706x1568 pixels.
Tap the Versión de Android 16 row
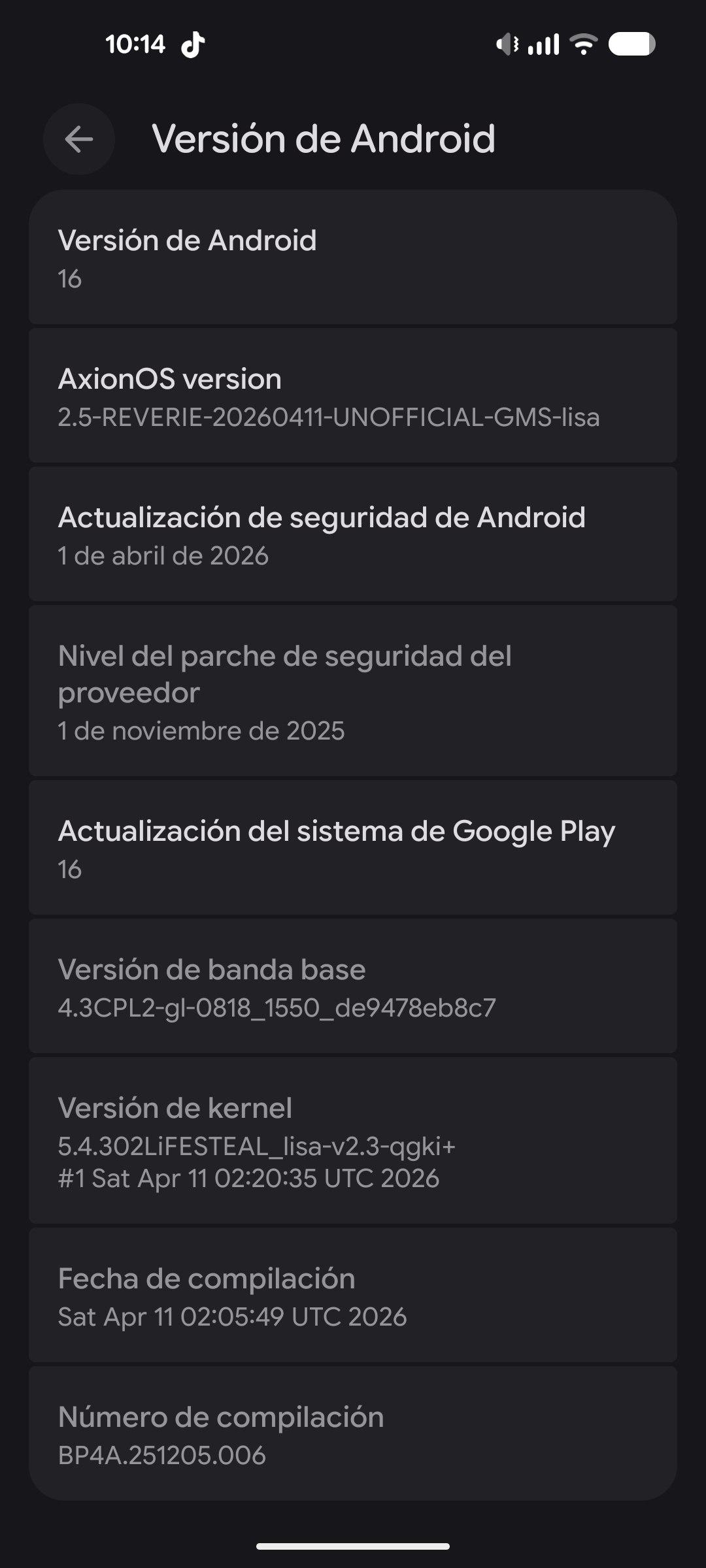click(353, 258)
